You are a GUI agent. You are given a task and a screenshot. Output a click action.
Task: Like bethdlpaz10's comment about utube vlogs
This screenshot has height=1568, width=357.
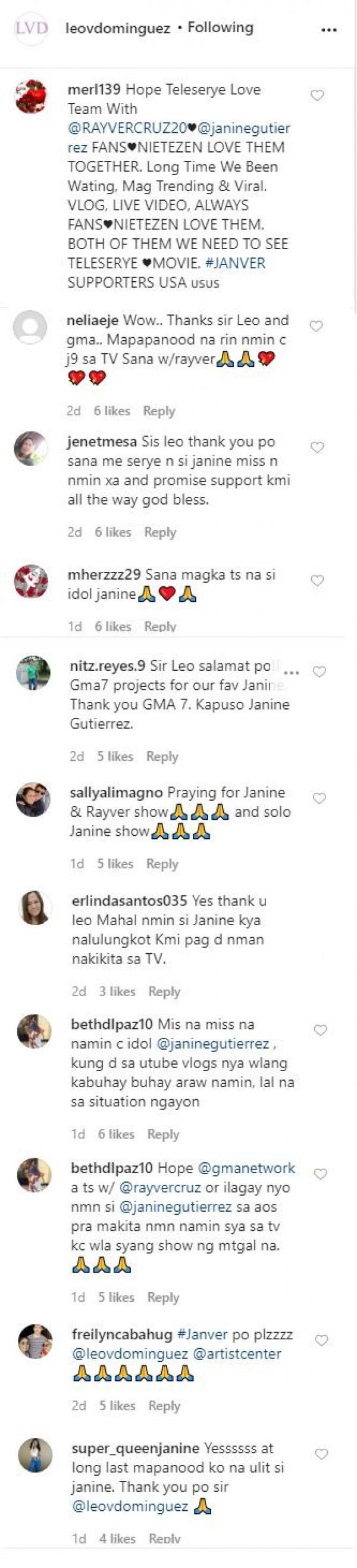(321, 1031)
